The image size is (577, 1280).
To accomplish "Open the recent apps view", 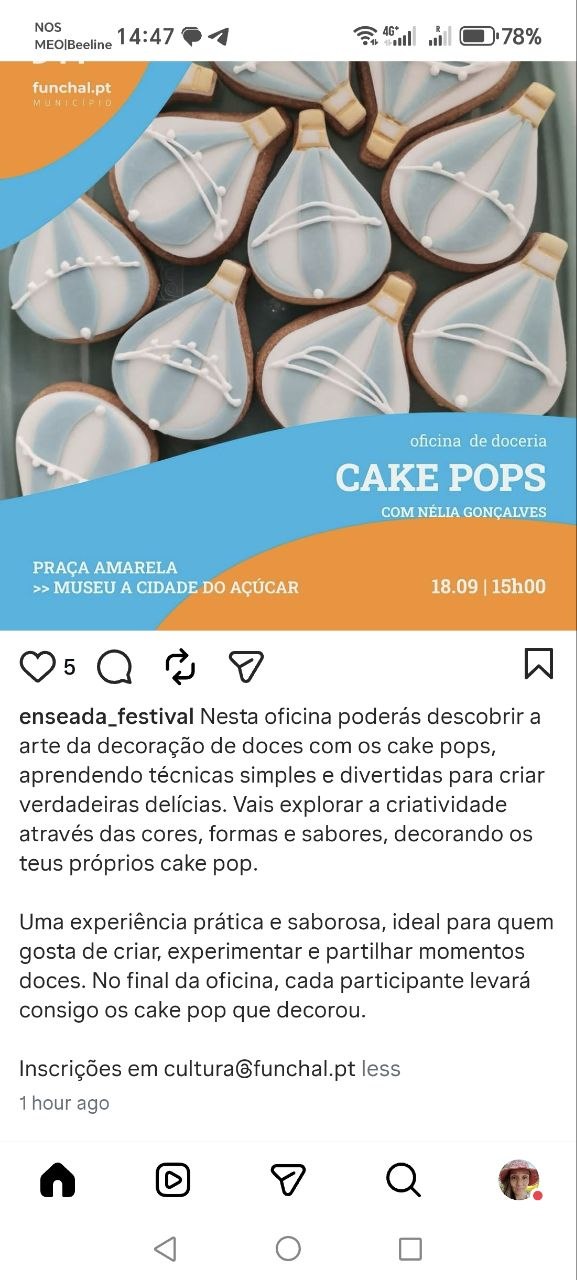I will [x=410, y=1248].
